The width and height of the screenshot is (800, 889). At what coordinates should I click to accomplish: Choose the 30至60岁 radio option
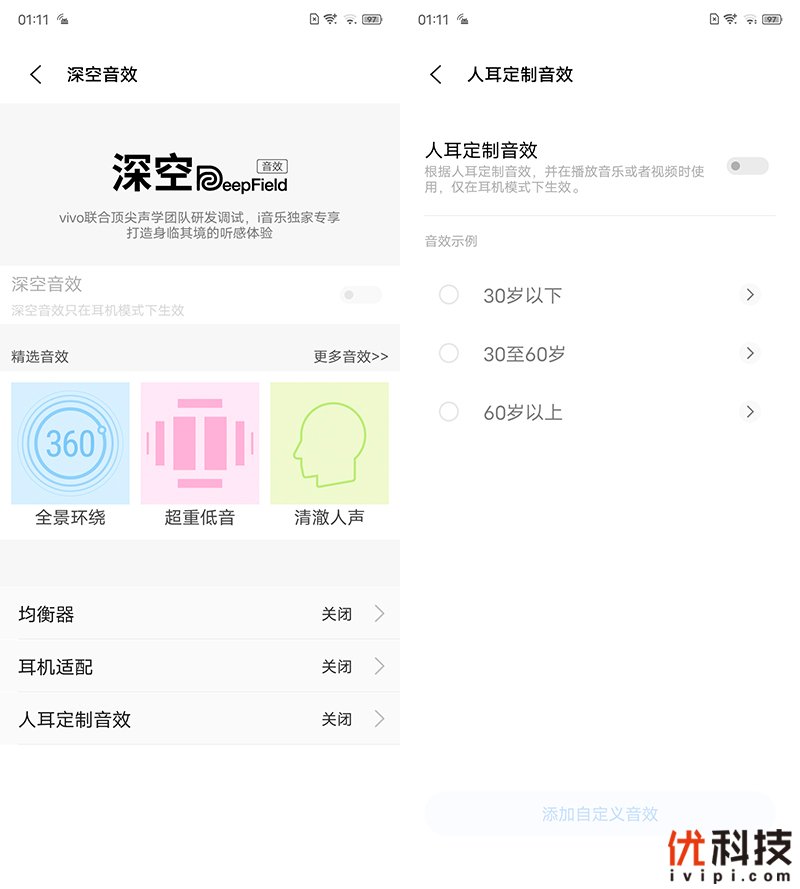(x=449, y=353)
